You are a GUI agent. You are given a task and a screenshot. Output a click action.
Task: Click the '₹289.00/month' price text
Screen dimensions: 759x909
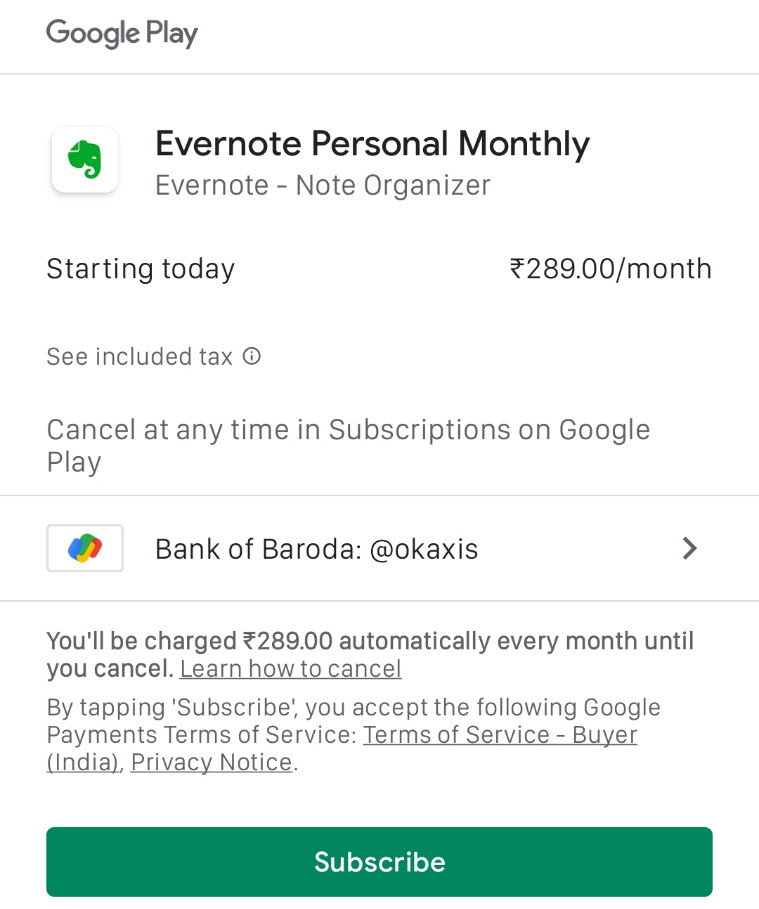click(610, 268)
